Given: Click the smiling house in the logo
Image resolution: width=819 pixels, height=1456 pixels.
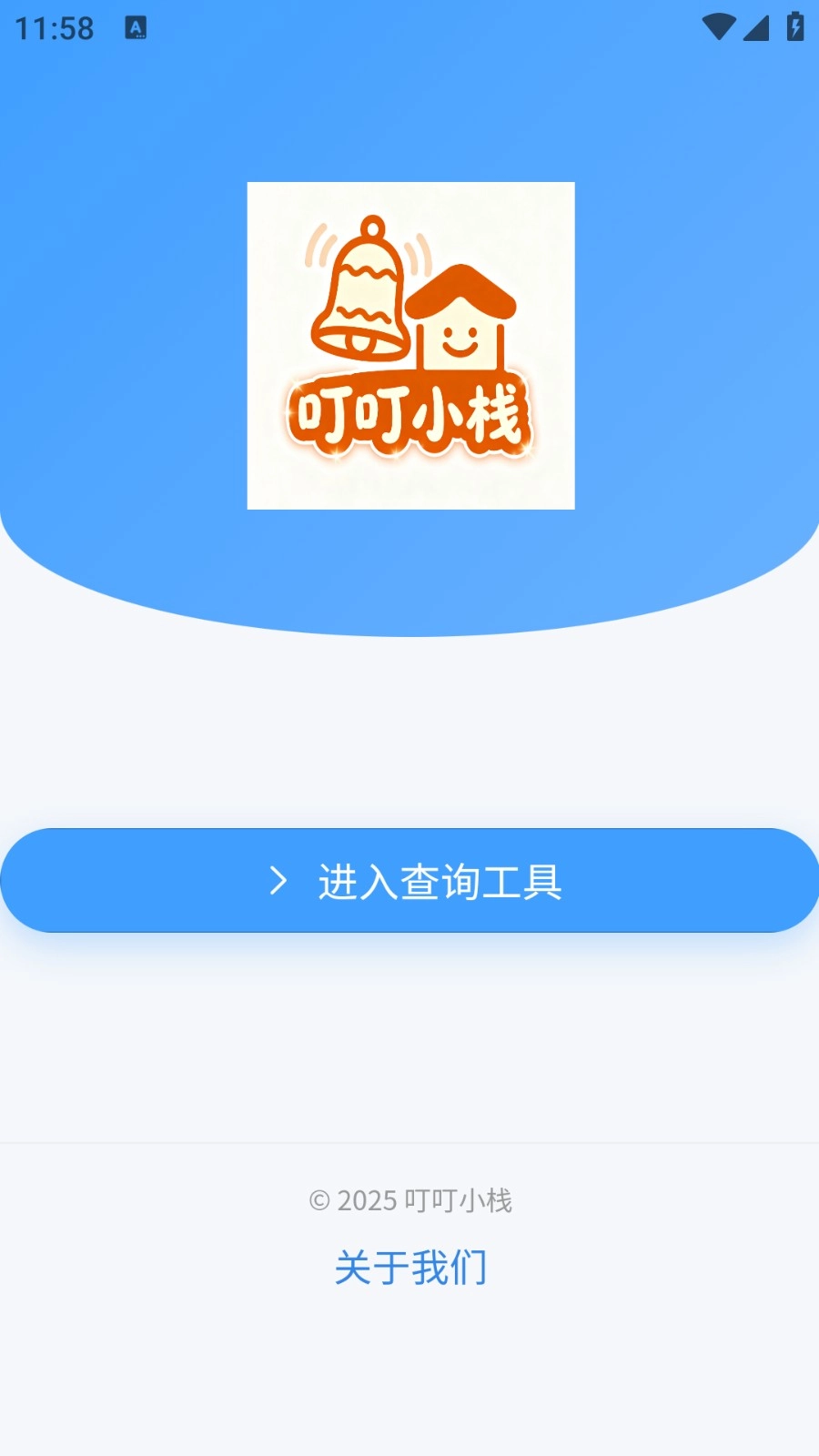Looking at the screenshot, I should pos(460,323).
